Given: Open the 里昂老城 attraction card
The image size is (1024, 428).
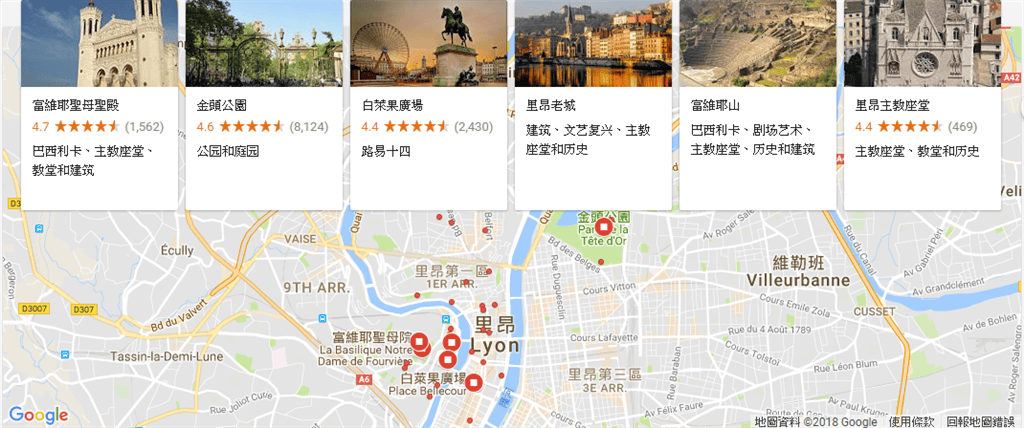Looking at the screenshot, I should coord(593,104).
